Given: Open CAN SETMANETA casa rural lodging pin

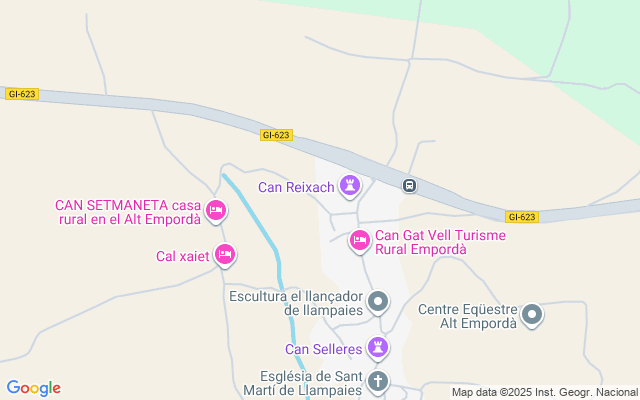Looking at the screenshot, I should click(215, 210).
